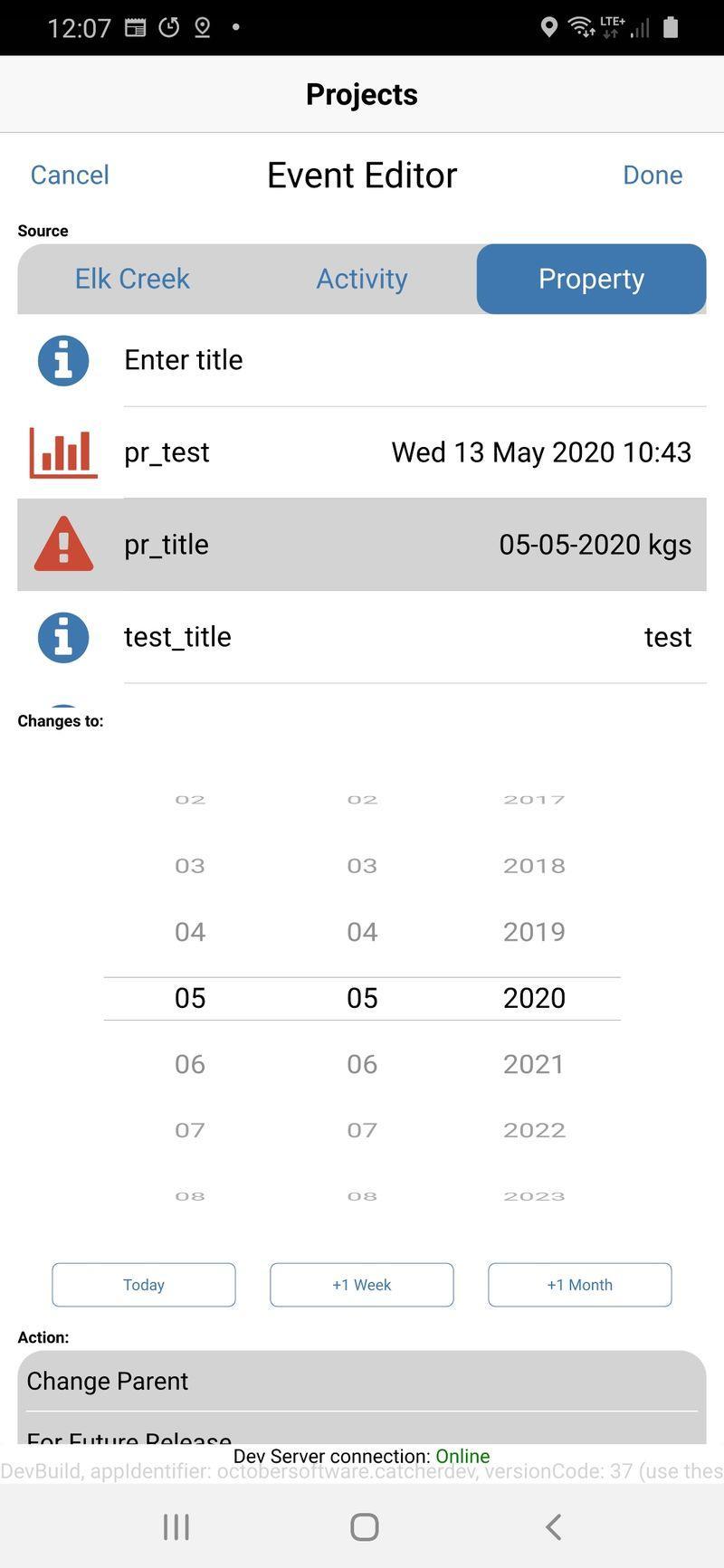Select the pr_title property row

pos(362,545)
